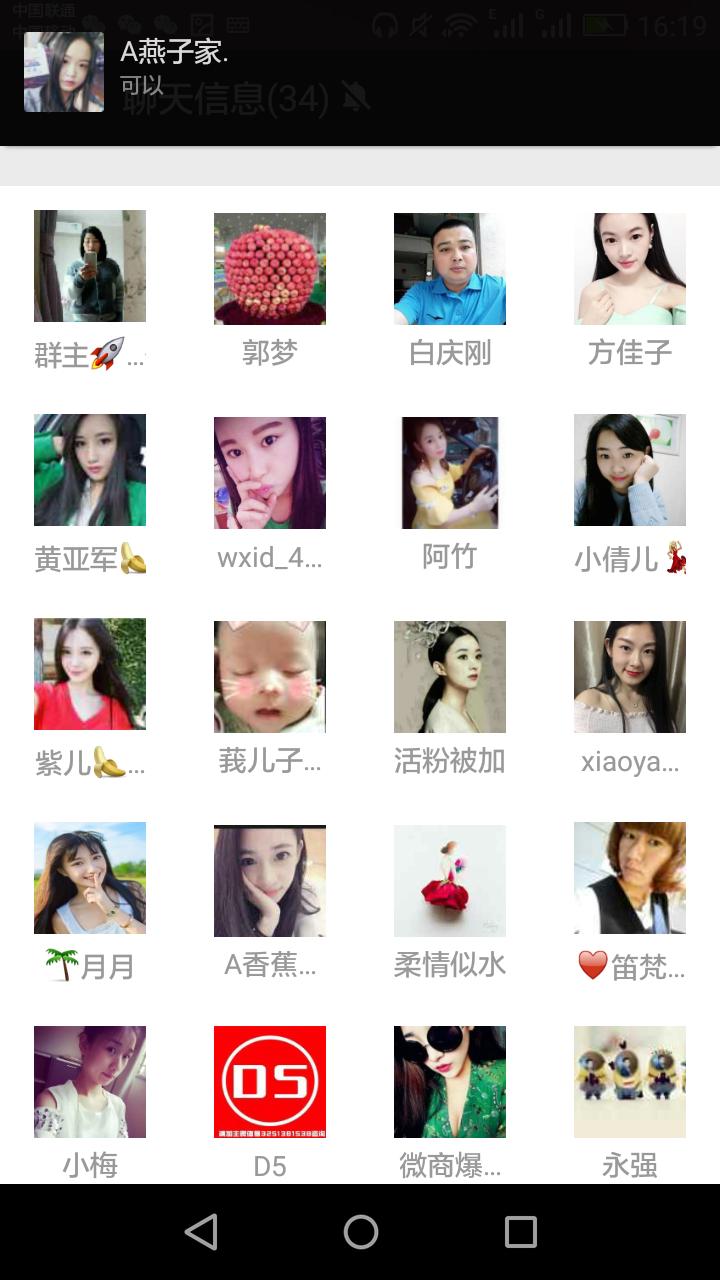Open the member named 活粉被加

point(450,677)
